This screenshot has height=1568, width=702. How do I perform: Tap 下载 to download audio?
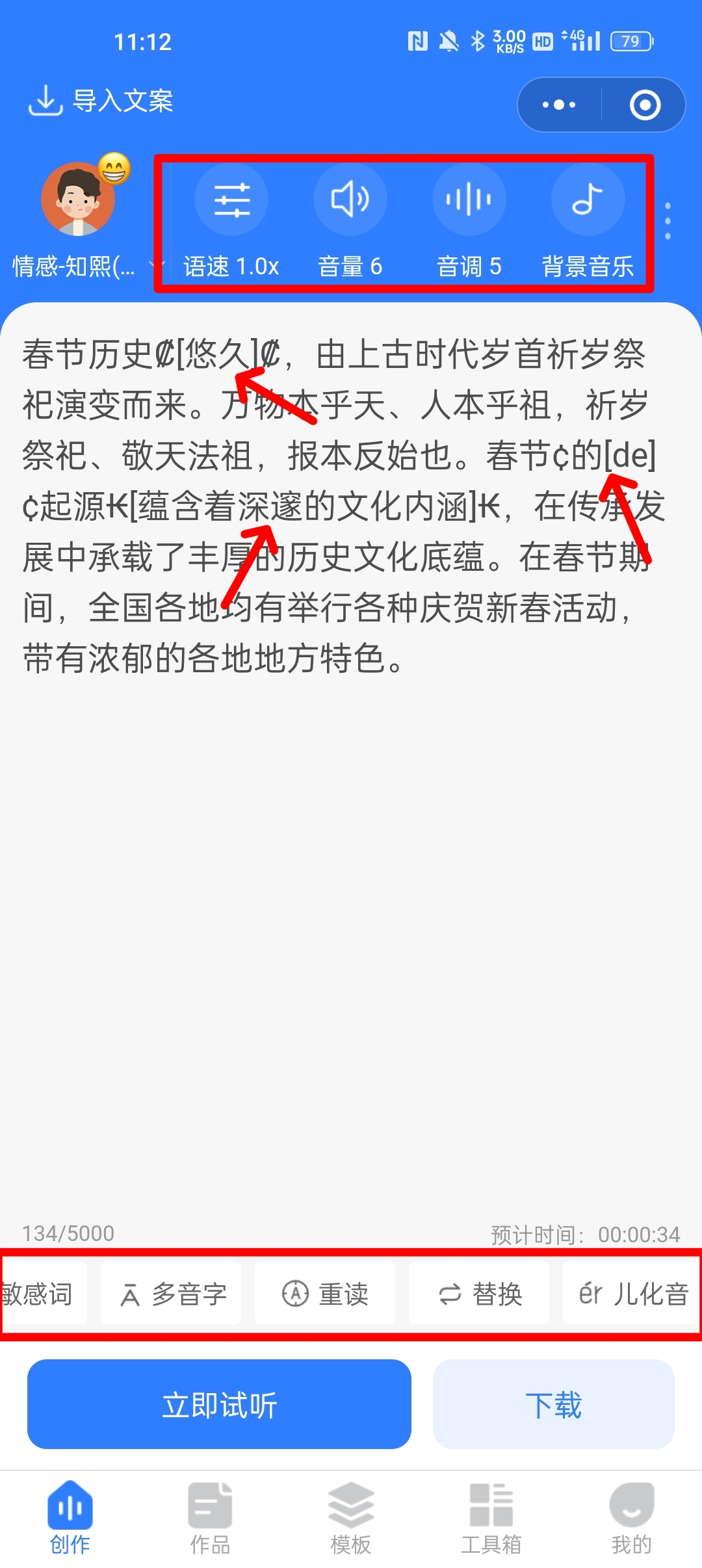coord(553,1404)
